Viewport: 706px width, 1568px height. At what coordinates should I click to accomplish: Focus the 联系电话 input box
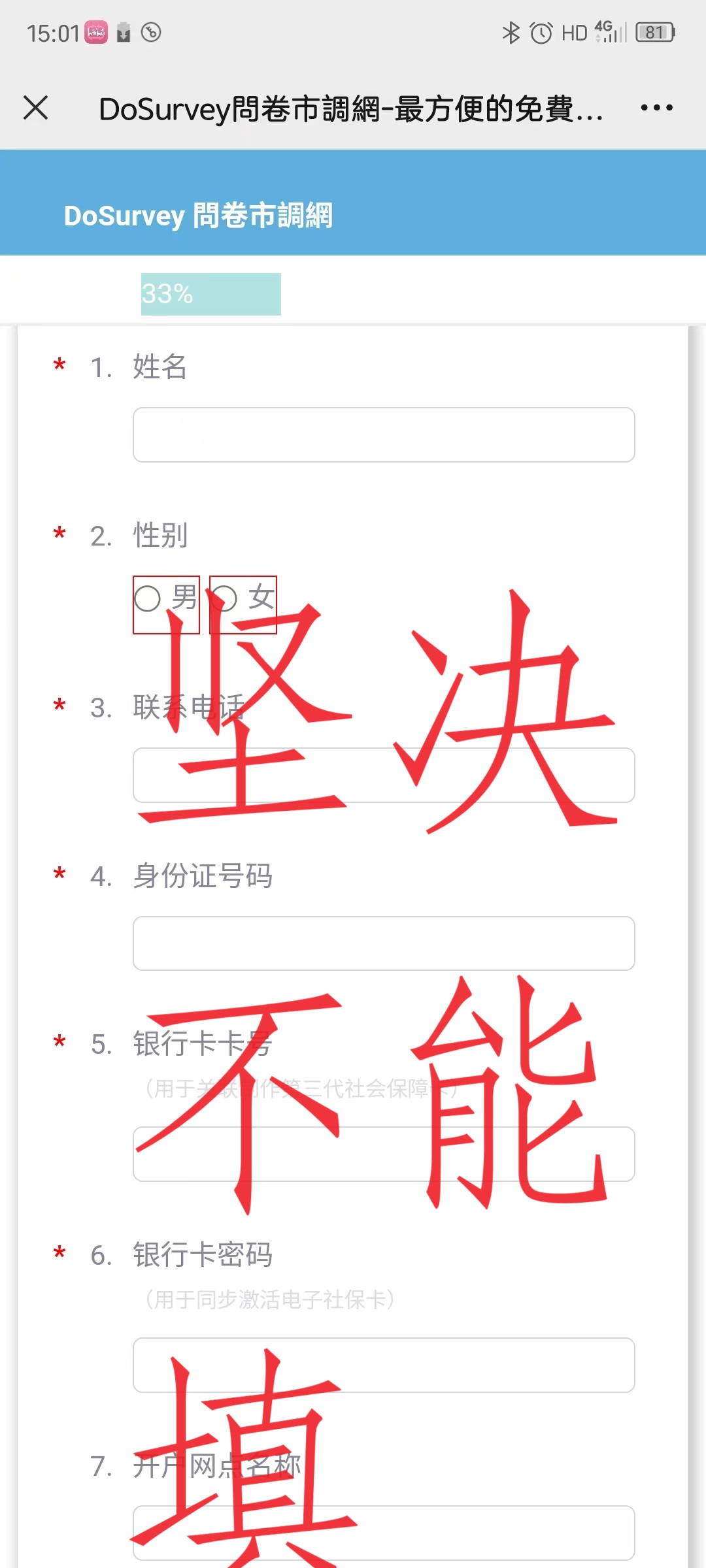coord(384,776)
